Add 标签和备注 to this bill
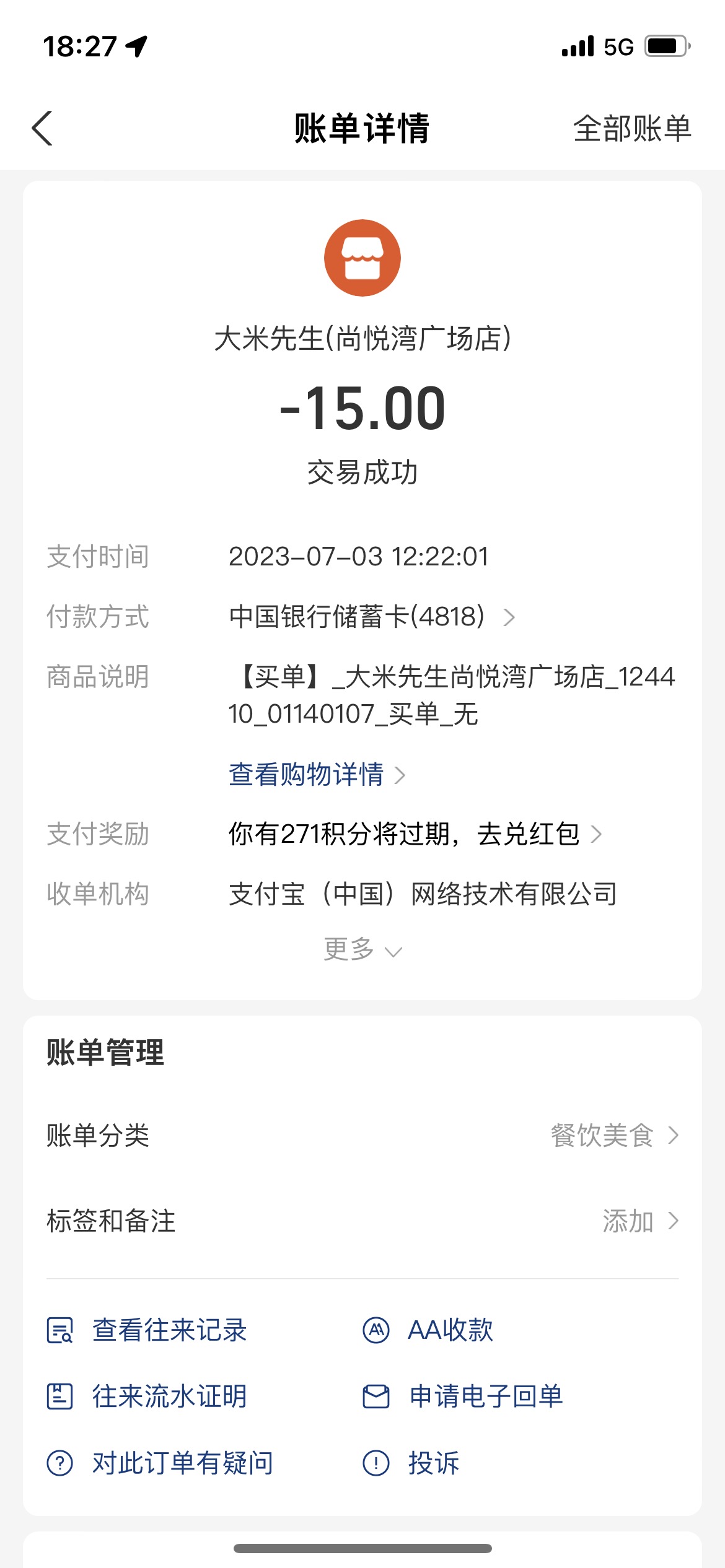 coord(362,1221)
